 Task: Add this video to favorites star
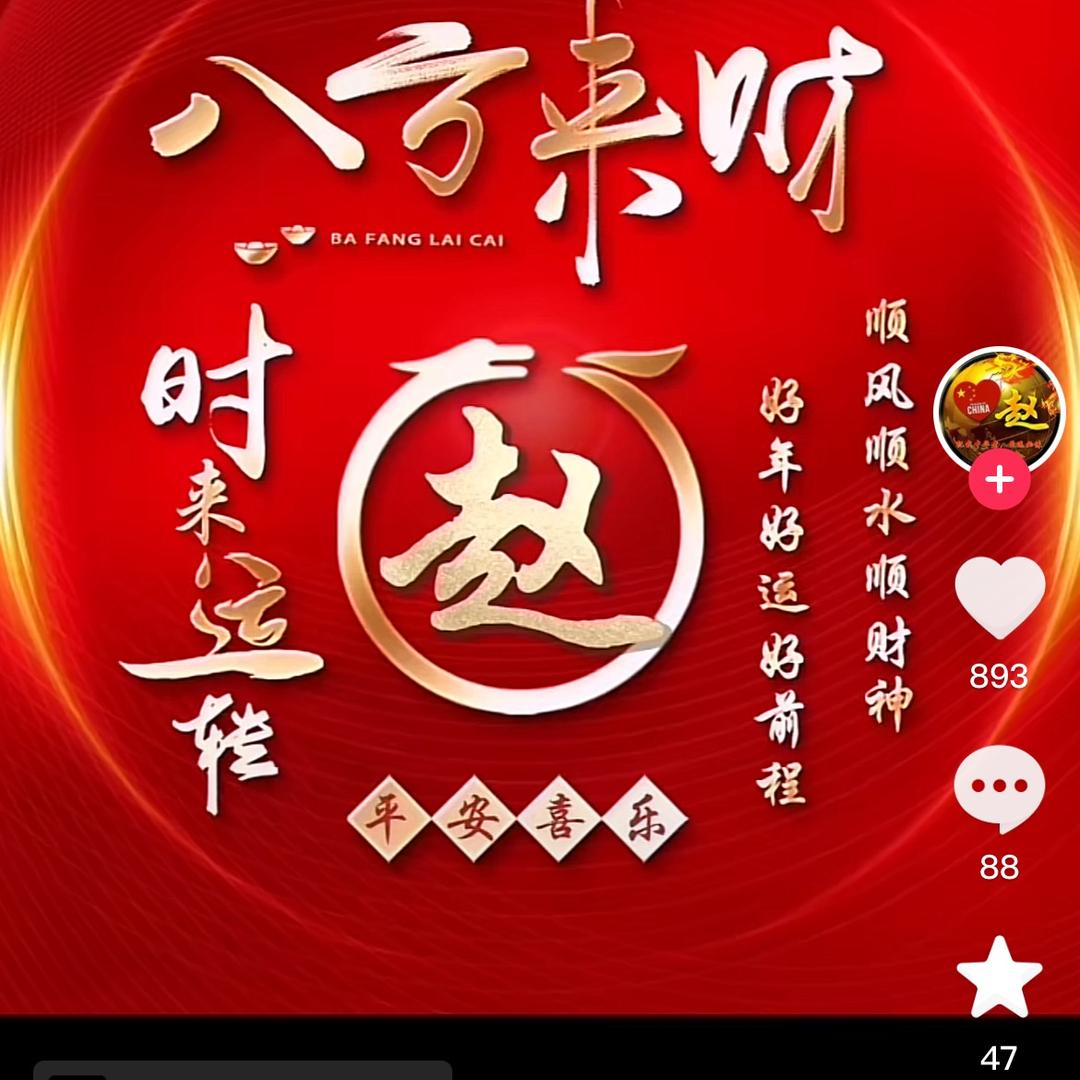(x=999, y=977)
